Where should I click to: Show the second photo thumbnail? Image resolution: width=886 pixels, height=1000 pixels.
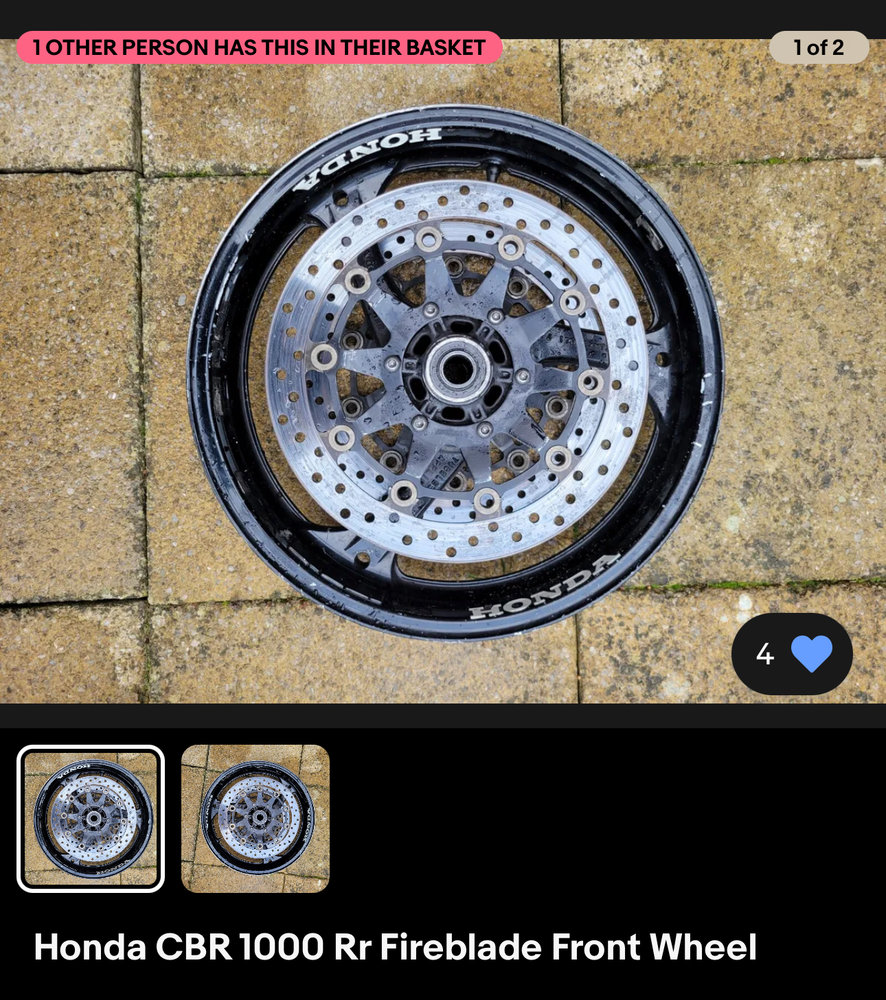tap(255, 818)
